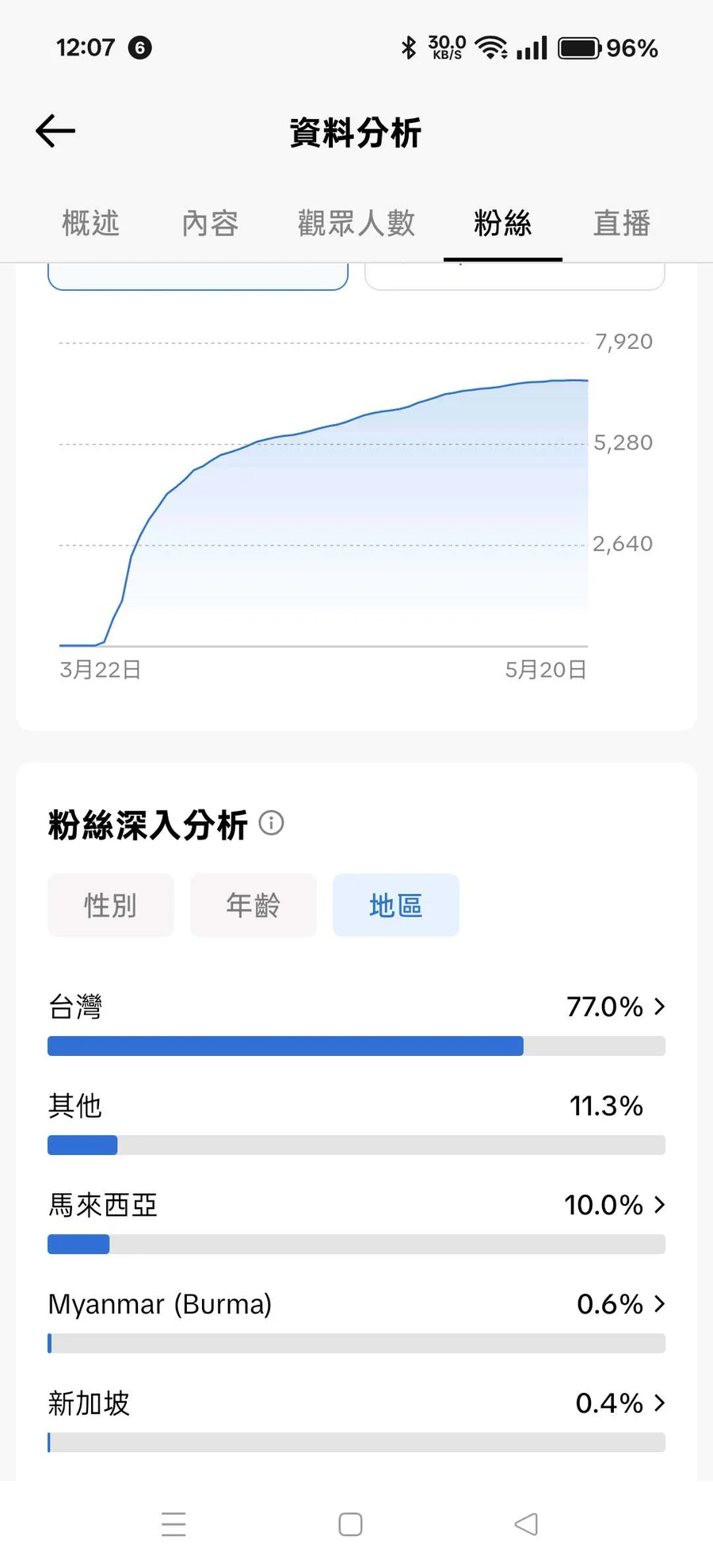This screenshot has height=1568, width=713.
Task: Switch to the 內容 tab
Action: [x=210, y=223]
